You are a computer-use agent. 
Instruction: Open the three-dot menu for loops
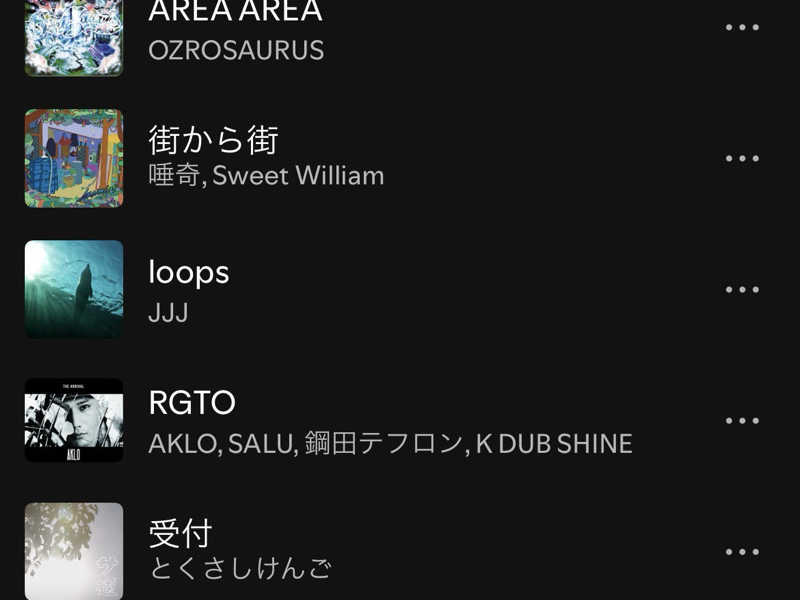[742, 290]
